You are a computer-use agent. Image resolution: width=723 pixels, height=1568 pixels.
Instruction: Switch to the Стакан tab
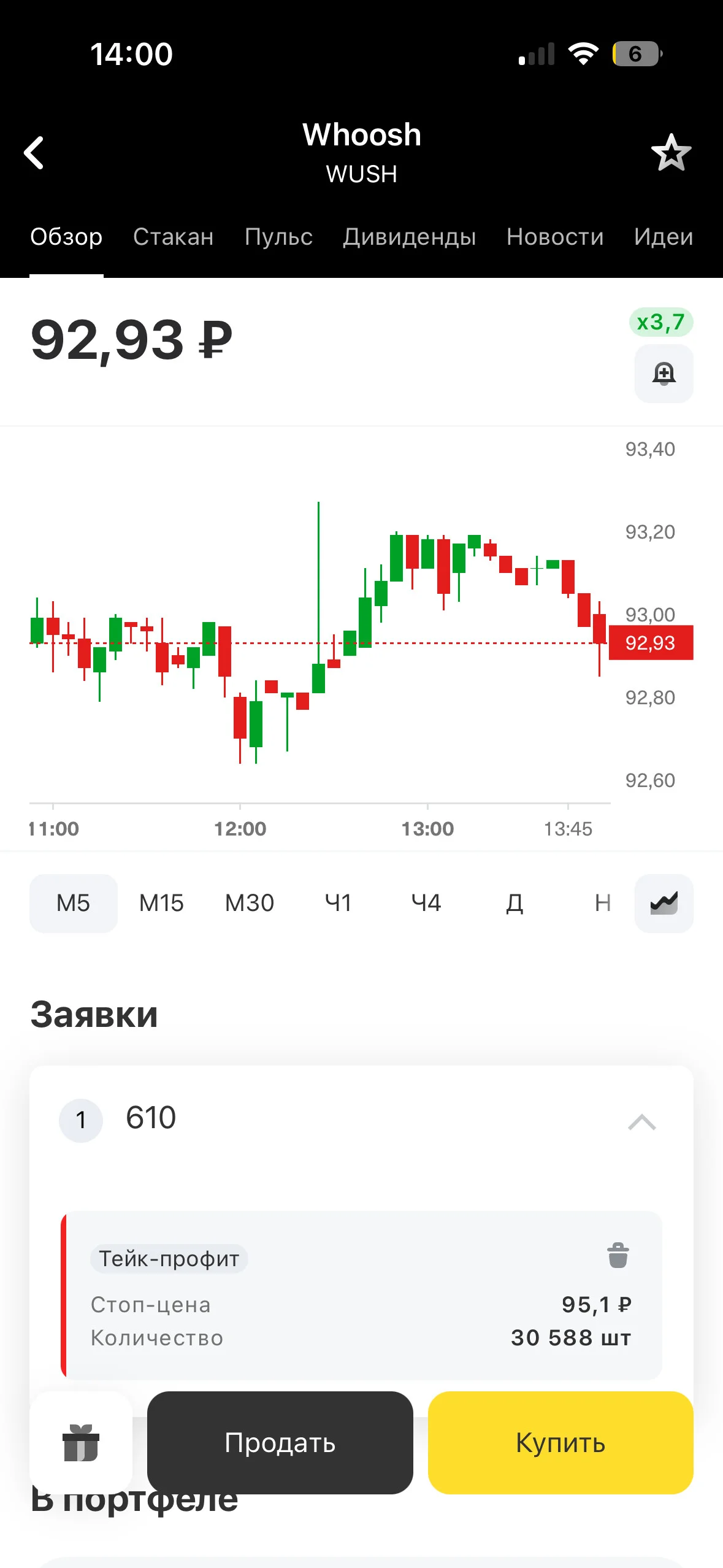coord(174,237)
